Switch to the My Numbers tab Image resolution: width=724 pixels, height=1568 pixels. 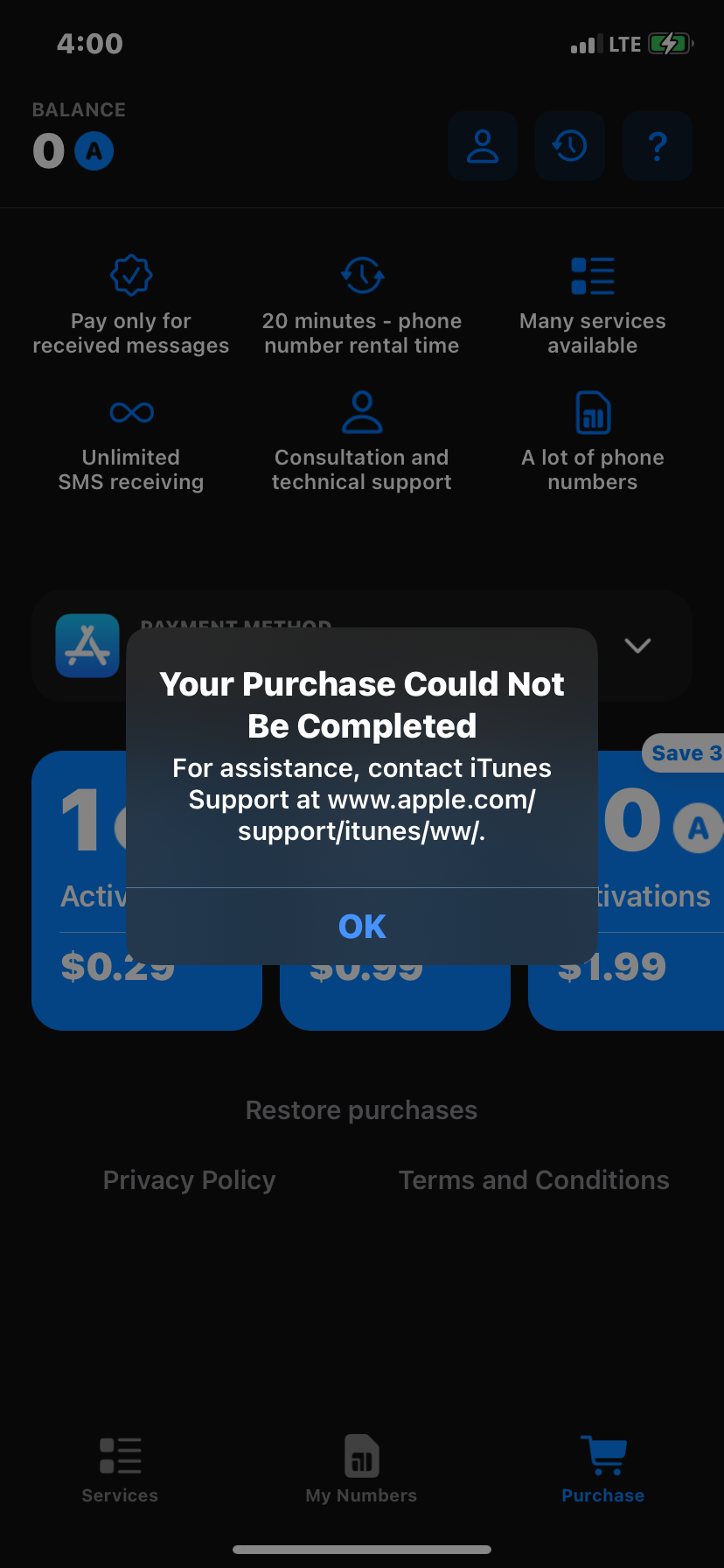[x=361, y=1470]
